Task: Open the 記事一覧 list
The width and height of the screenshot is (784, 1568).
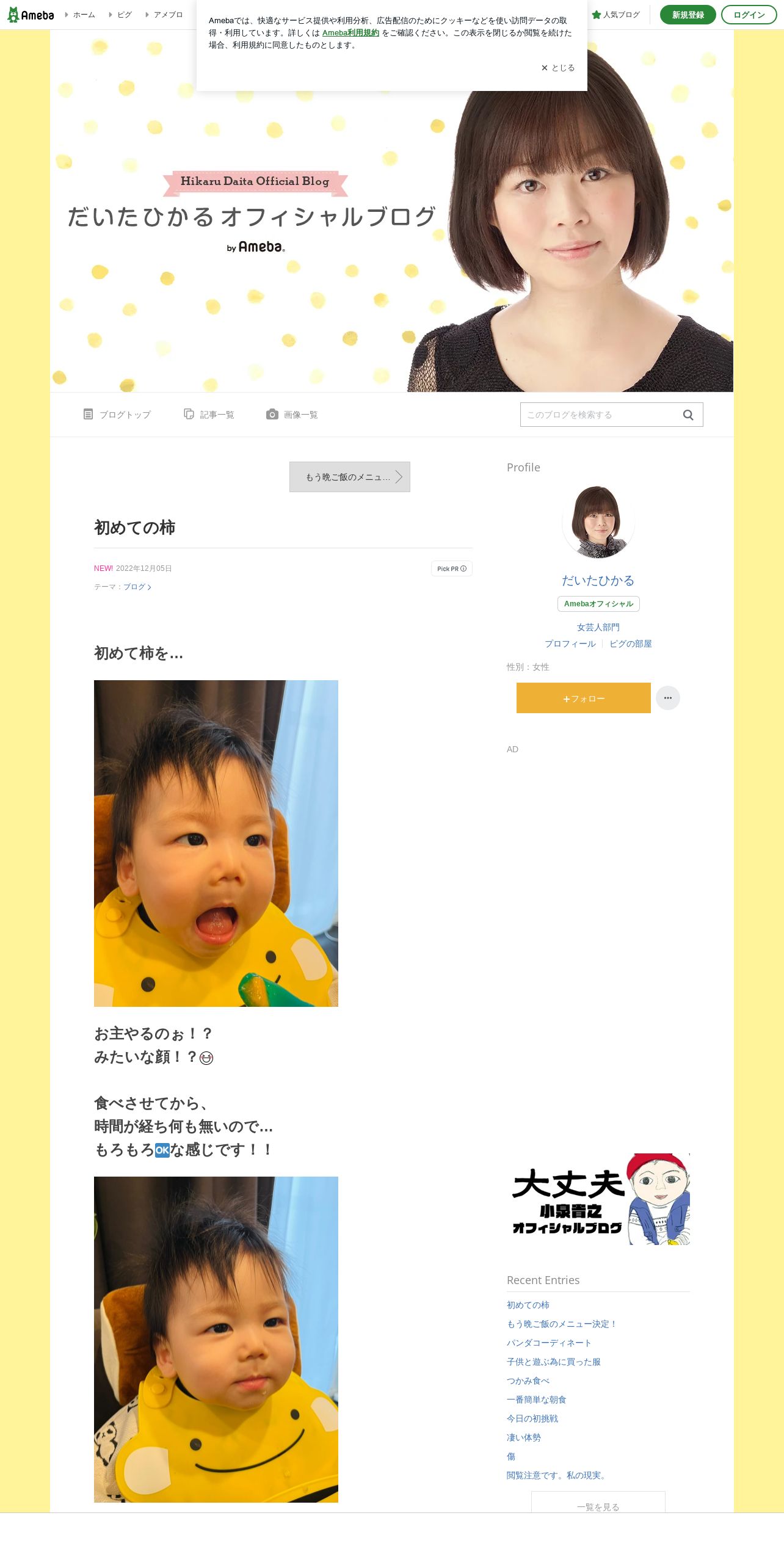Action: click(209, 415)
